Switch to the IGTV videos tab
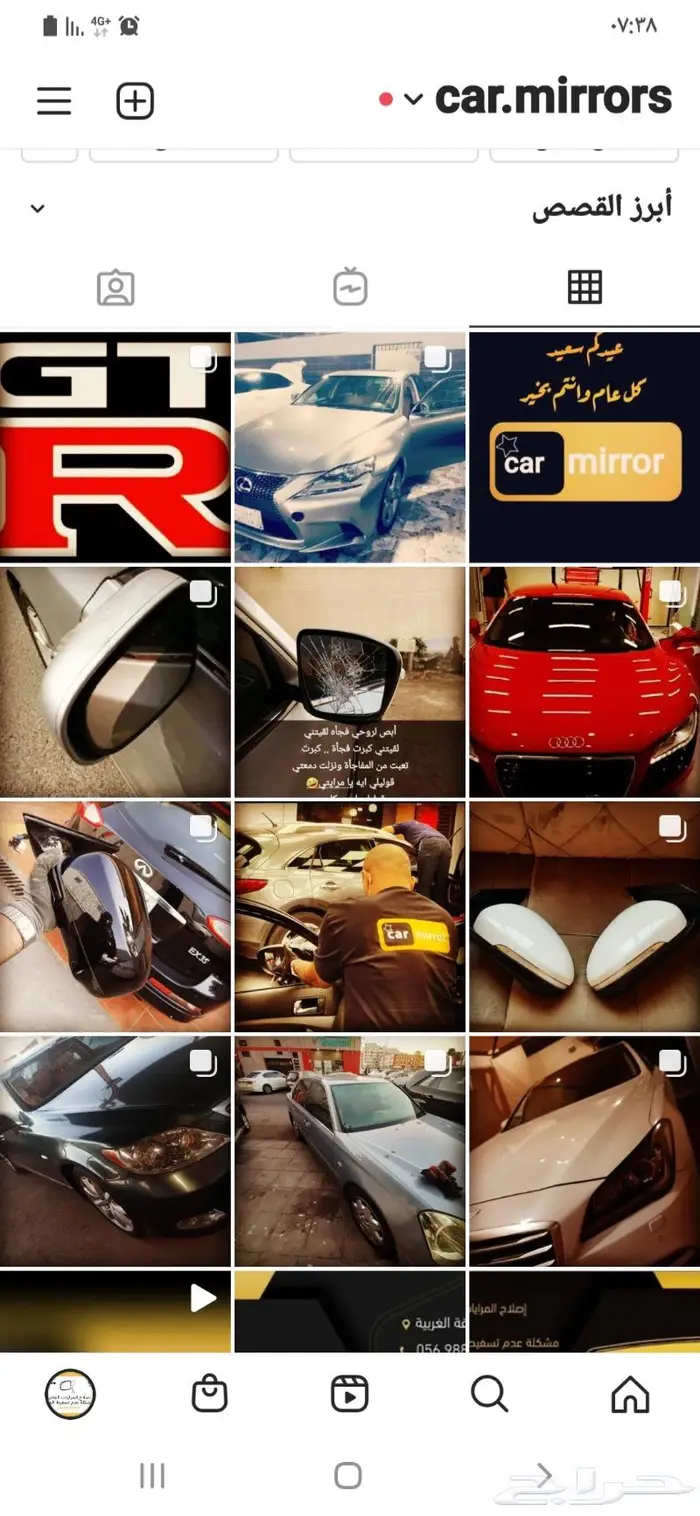 [350, 288]
